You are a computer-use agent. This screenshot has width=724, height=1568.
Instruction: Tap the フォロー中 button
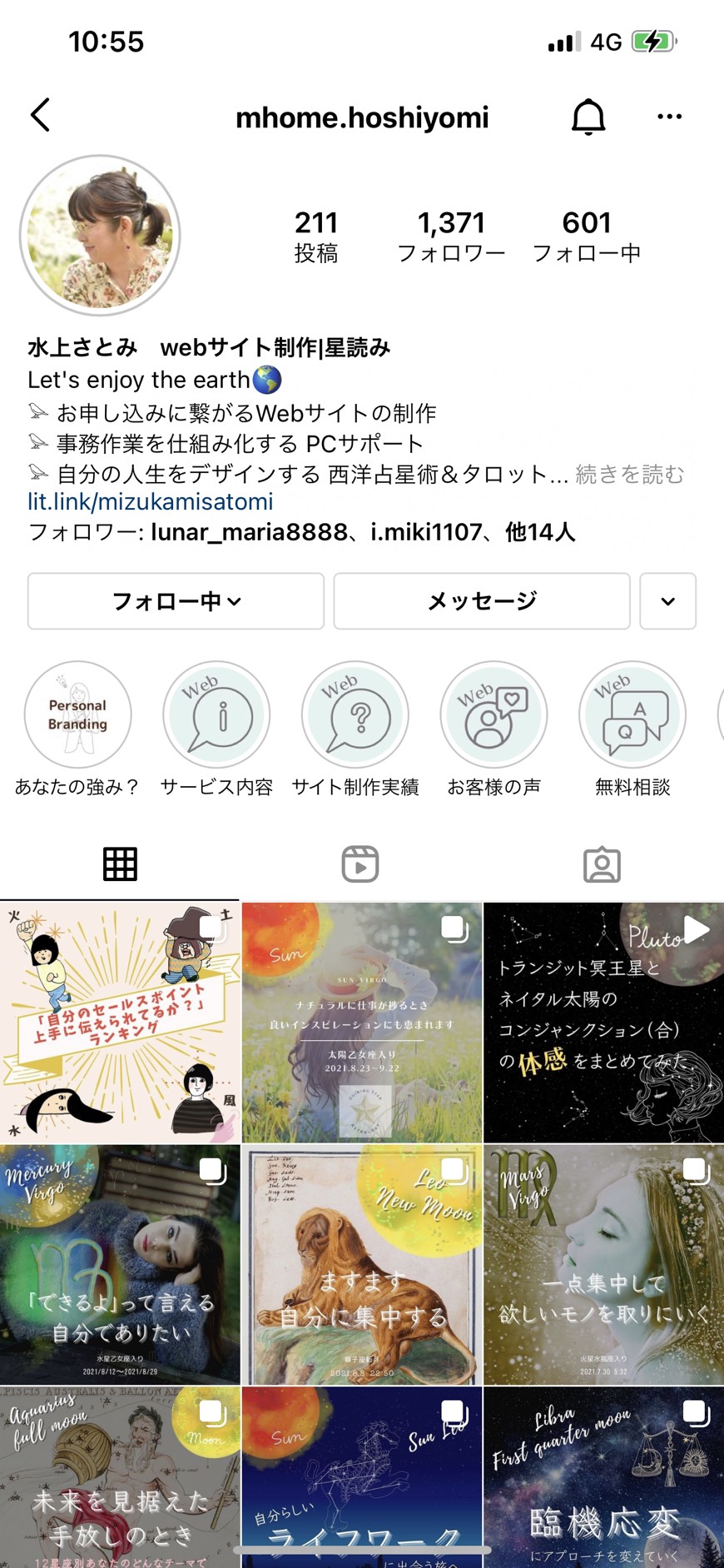(x=176, y=600)
